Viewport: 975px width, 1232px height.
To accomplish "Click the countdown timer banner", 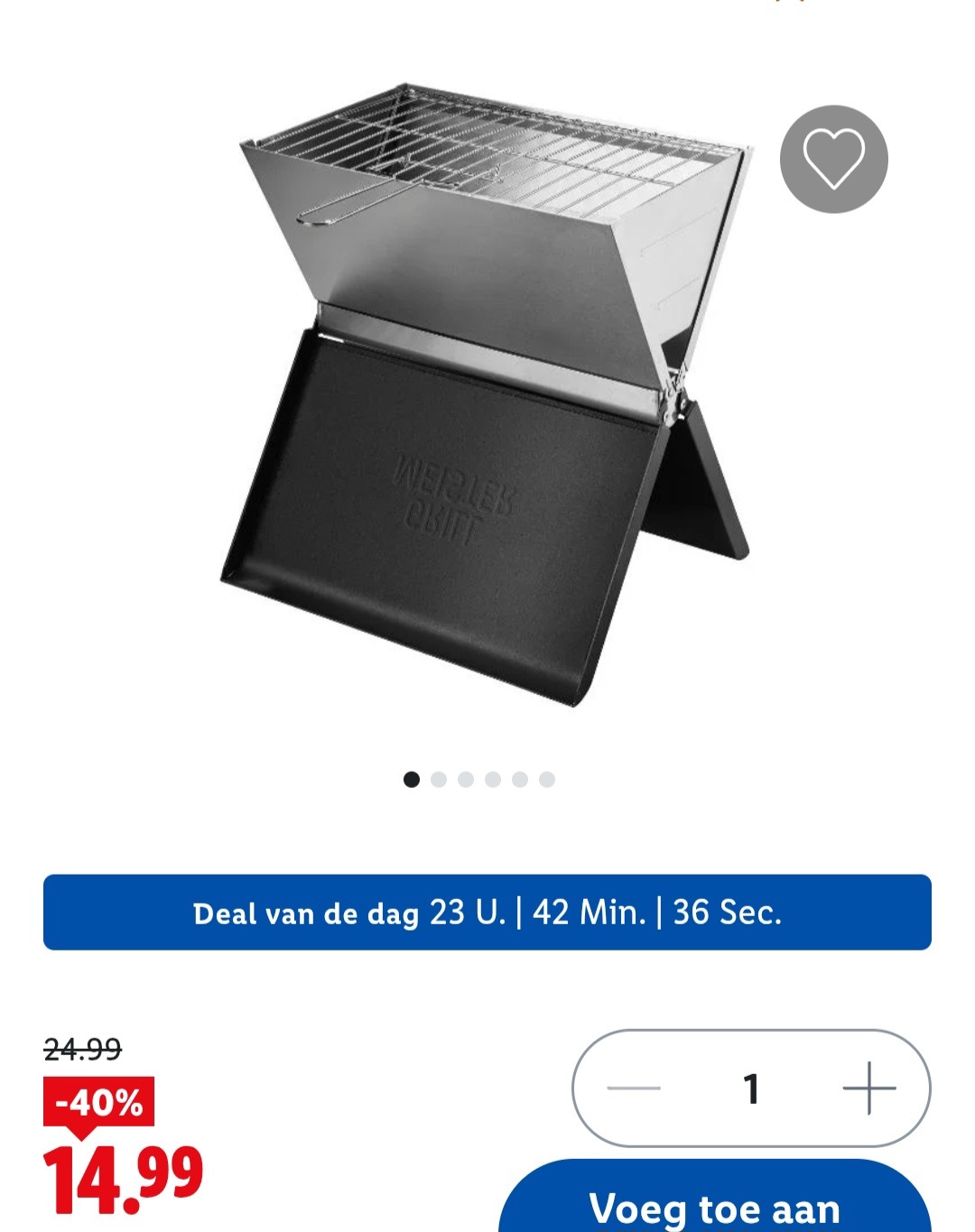I will tap(487, 912).
